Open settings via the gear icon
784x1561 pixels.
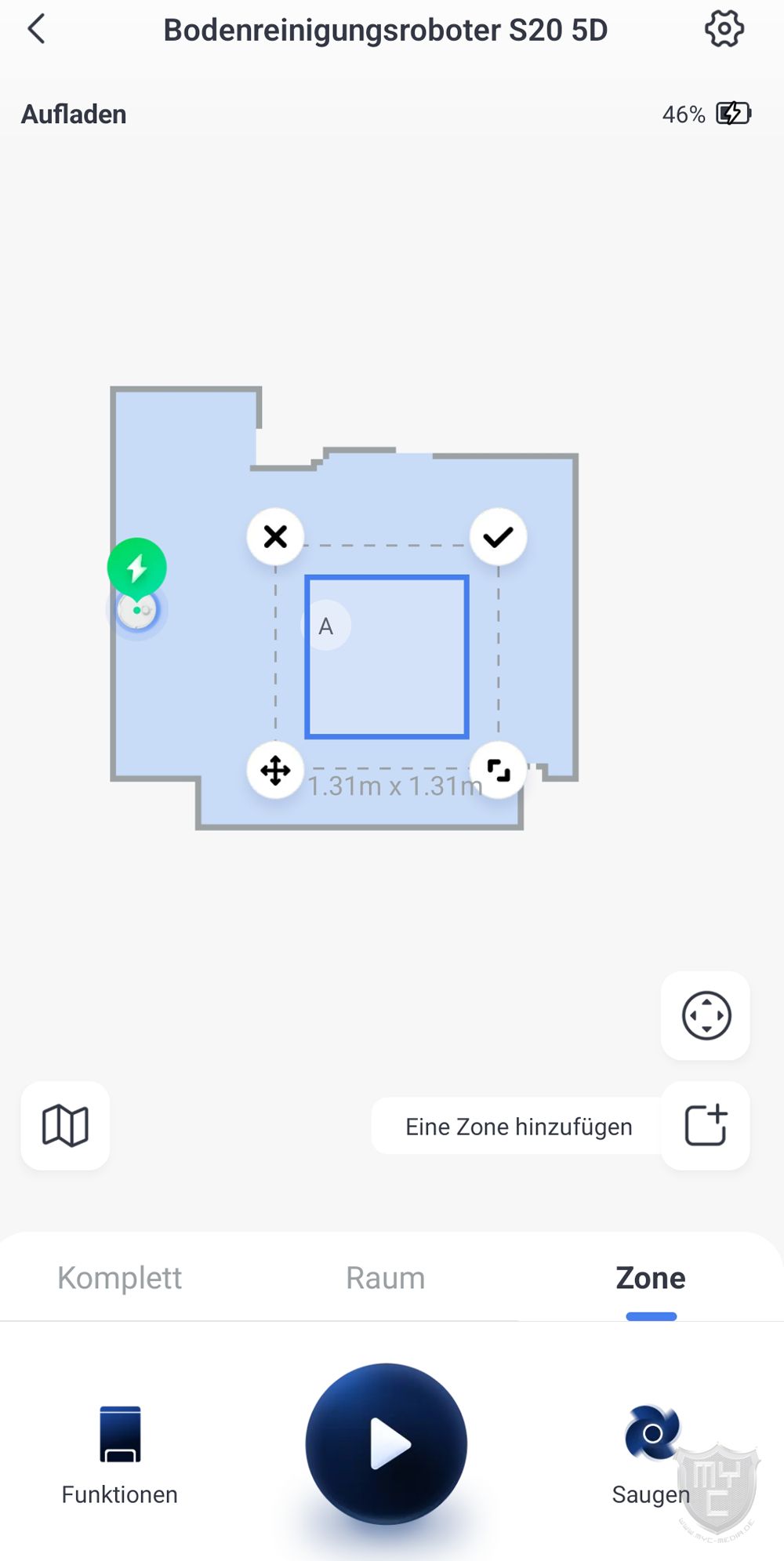click(724, 30)
